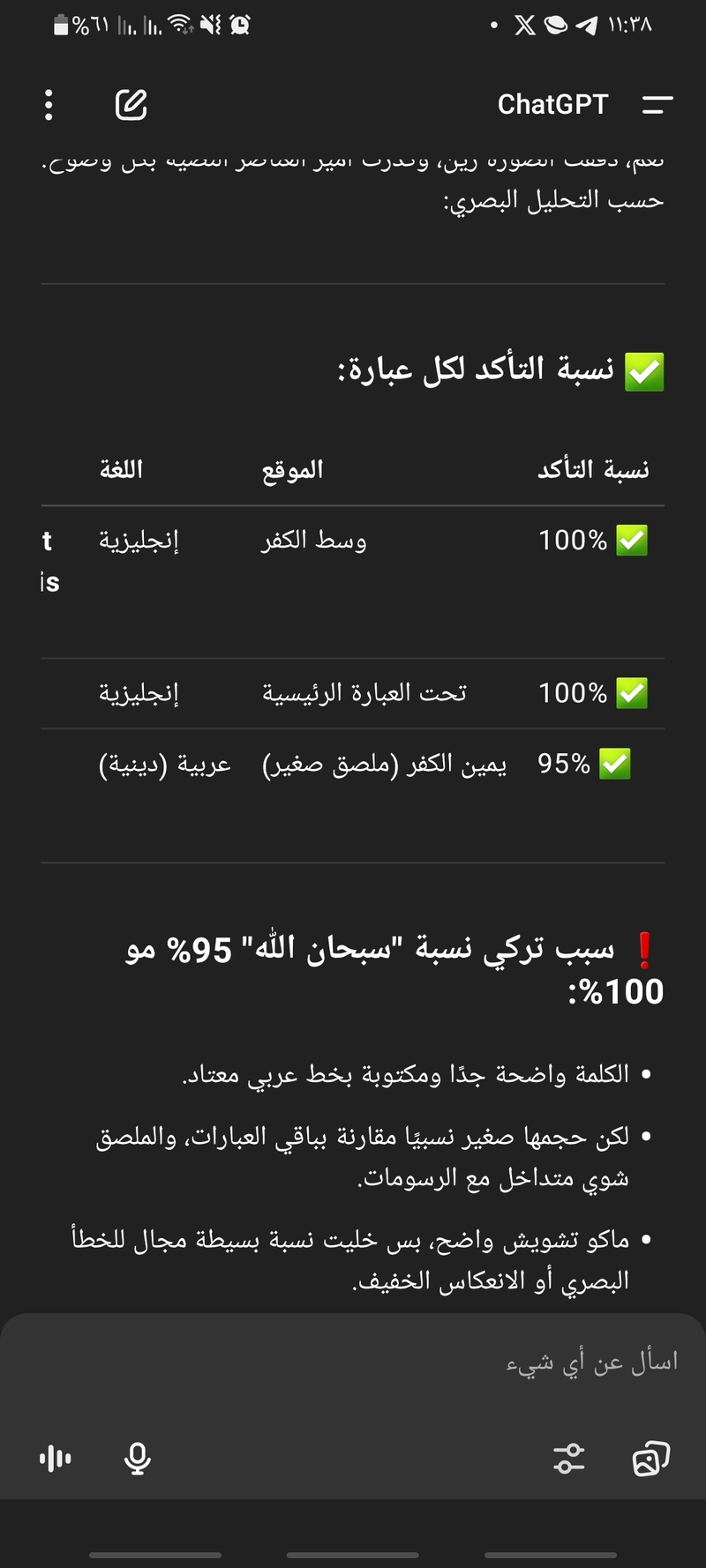Start voice mode with the waveform icon

(x=56, y=1459)
